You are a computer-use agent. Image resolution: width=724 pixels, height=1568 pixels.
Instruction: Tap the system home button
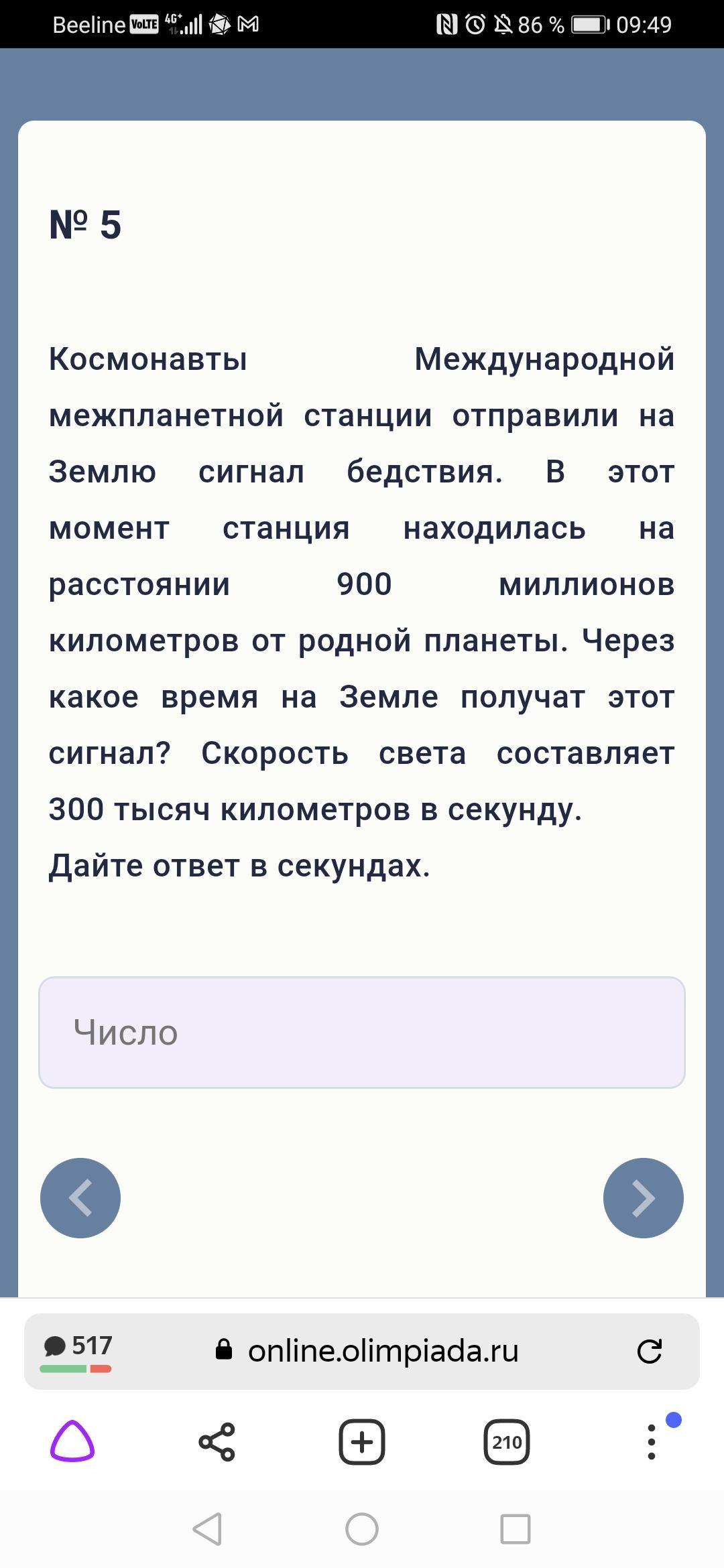(362, 1529)
